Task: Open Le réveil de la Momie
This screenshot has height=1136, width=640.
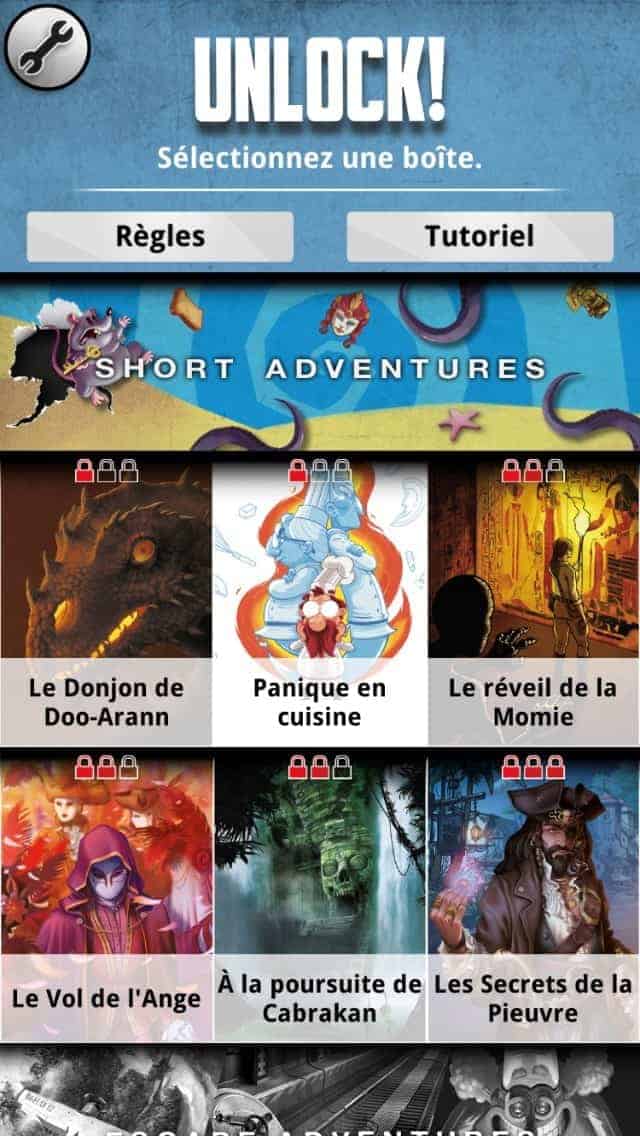Action: pos(533,600)
